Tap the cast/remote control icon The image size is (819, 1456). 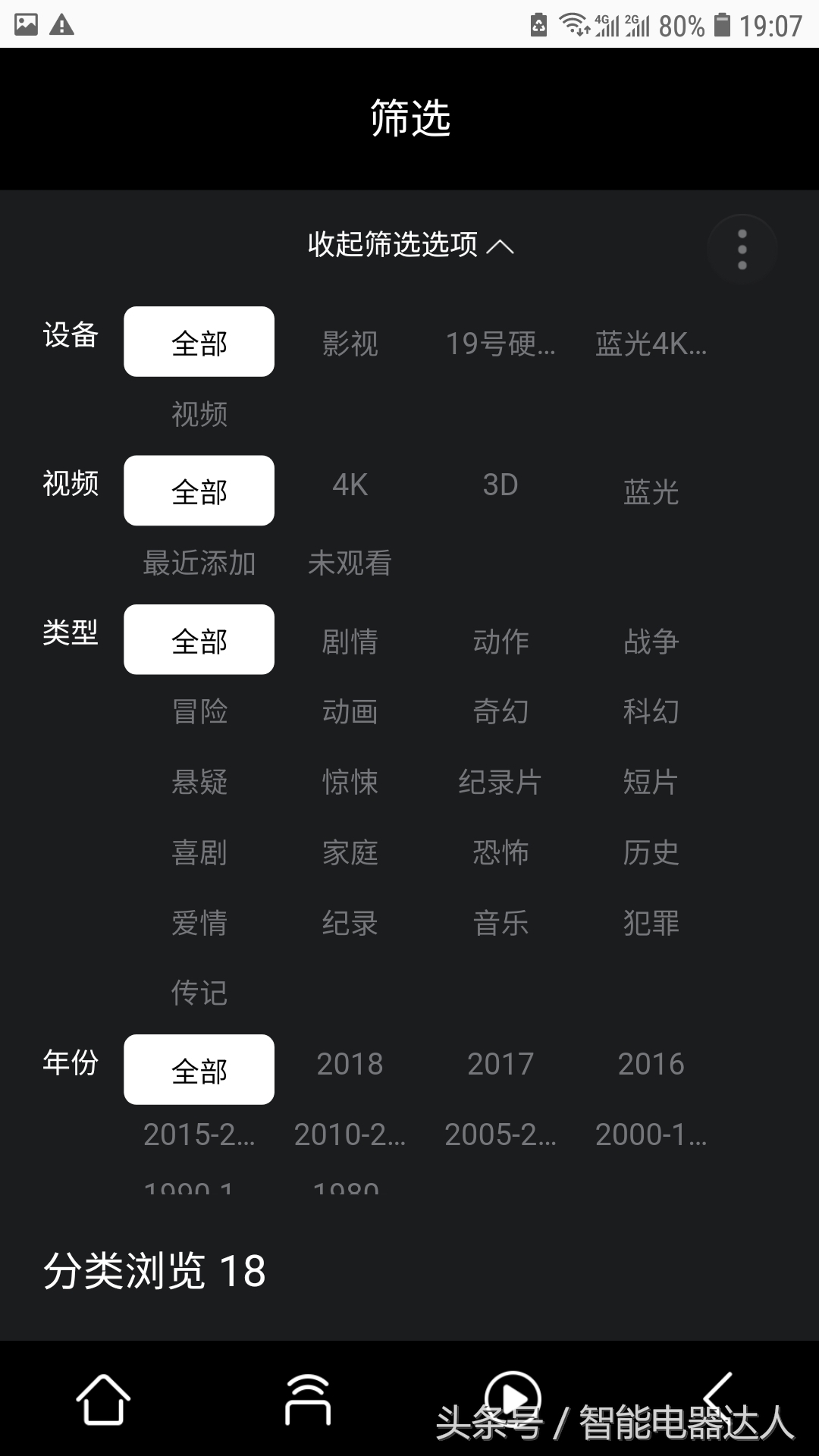pyautogui.click(x=307, y=1399)
